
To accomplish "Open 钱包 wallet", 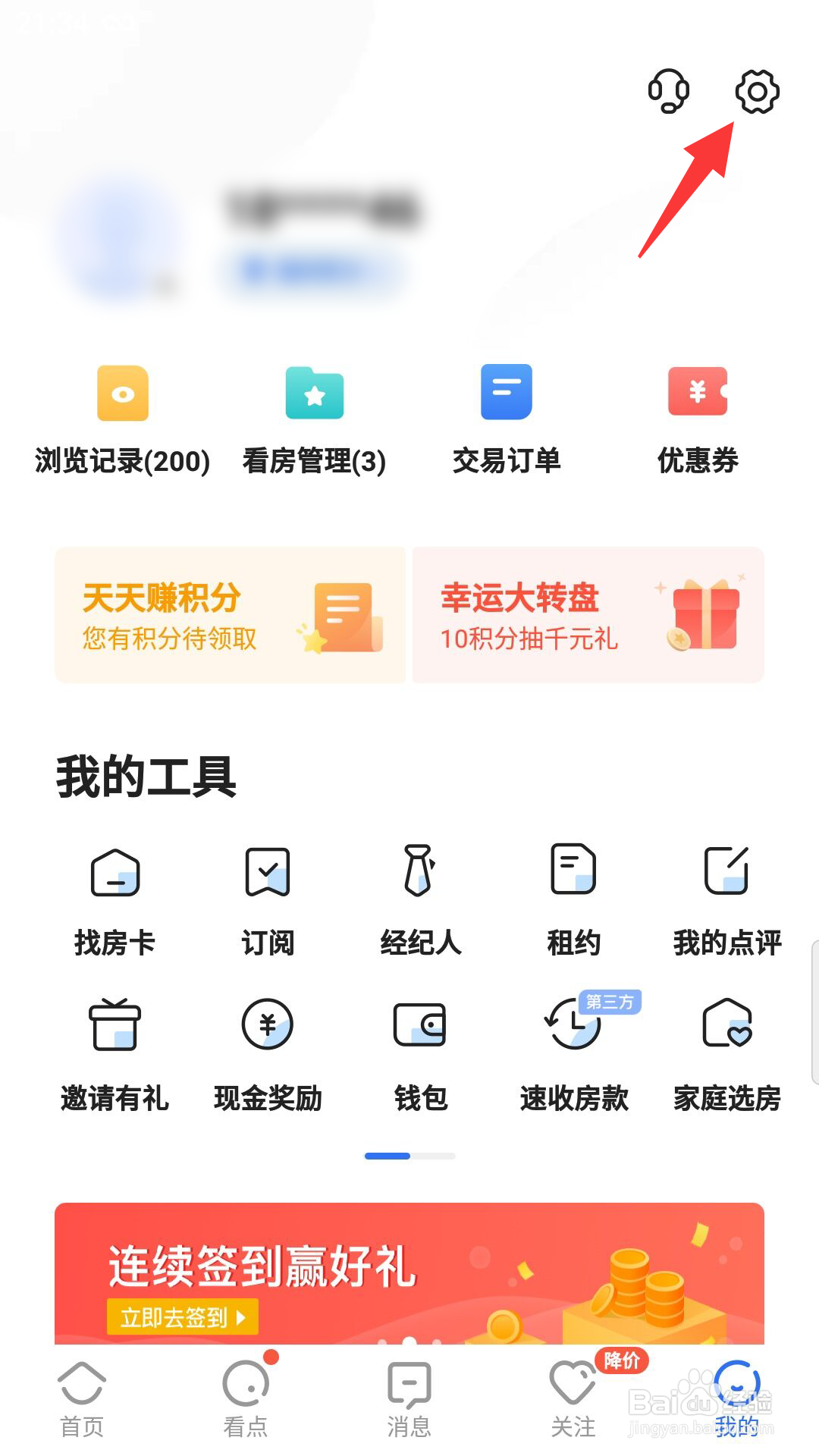I will 421,1056.
